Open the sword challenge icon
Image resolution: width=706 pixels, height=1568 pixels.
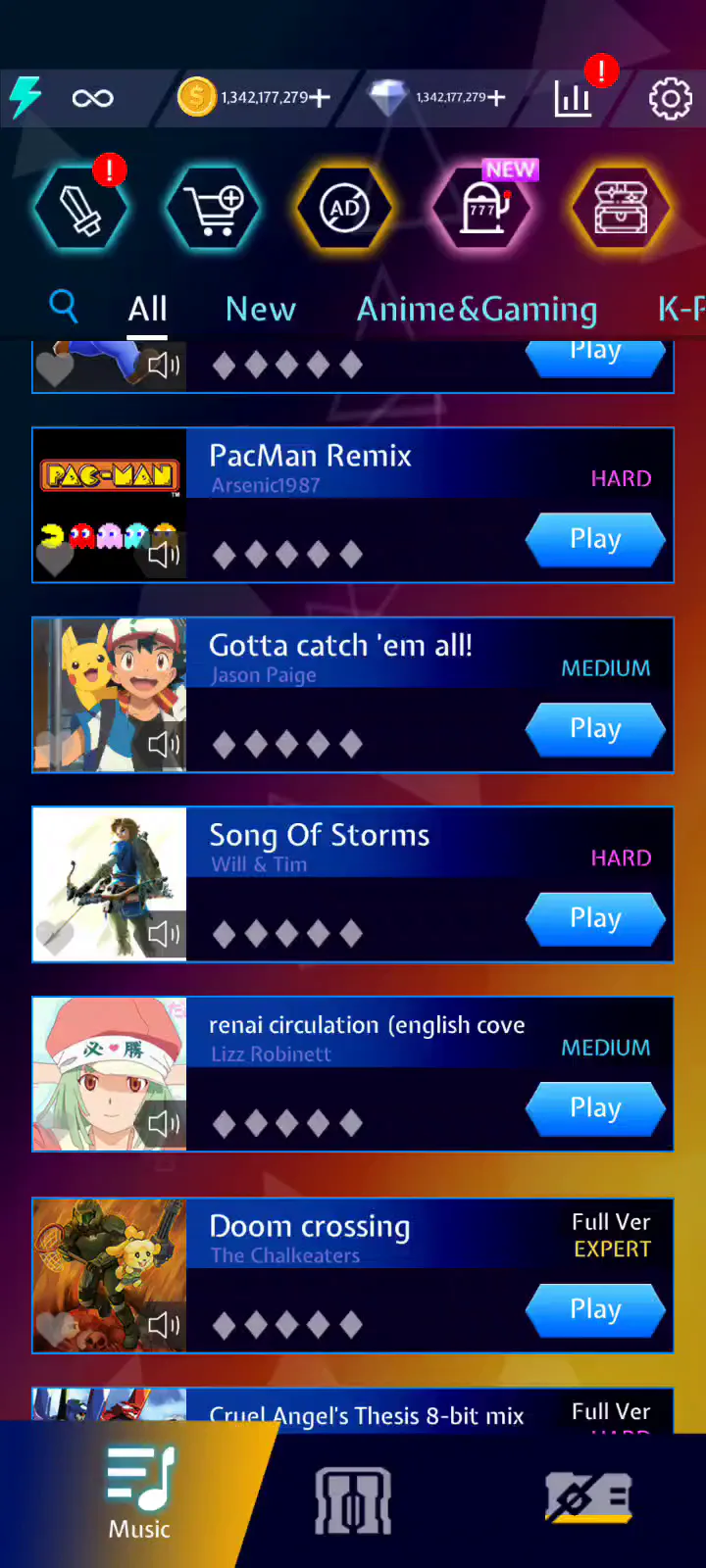(81, 209)
